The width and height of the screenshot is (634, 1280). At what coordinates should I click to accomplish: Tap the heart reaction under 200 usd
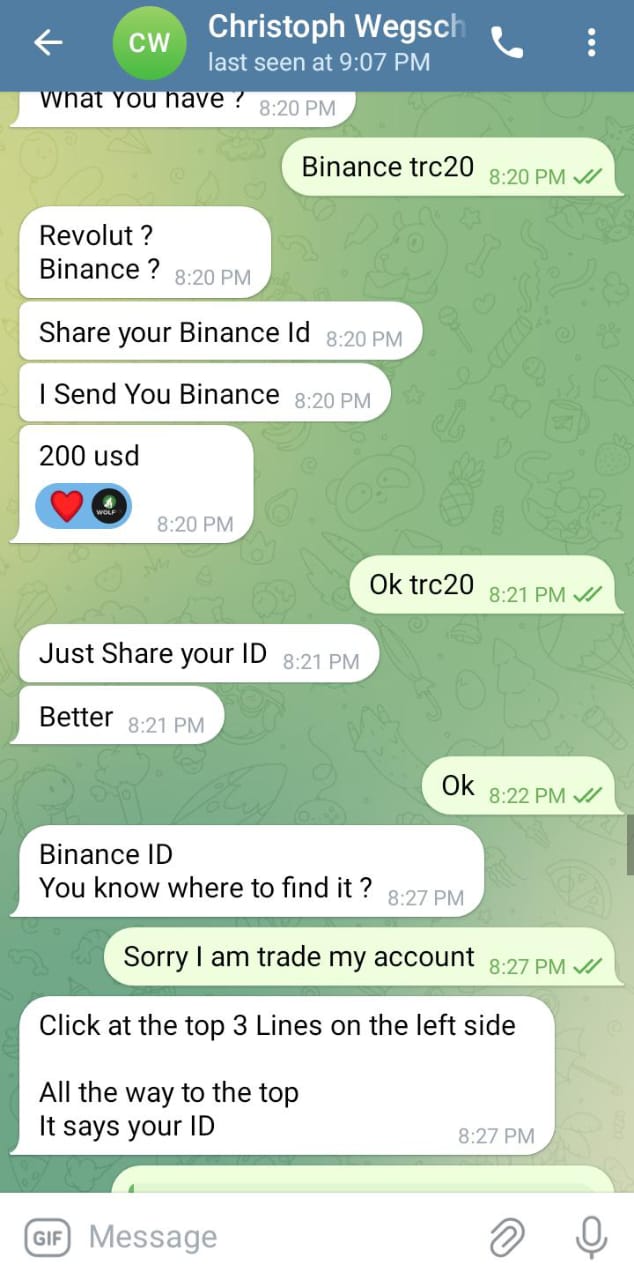coord(66,506)
